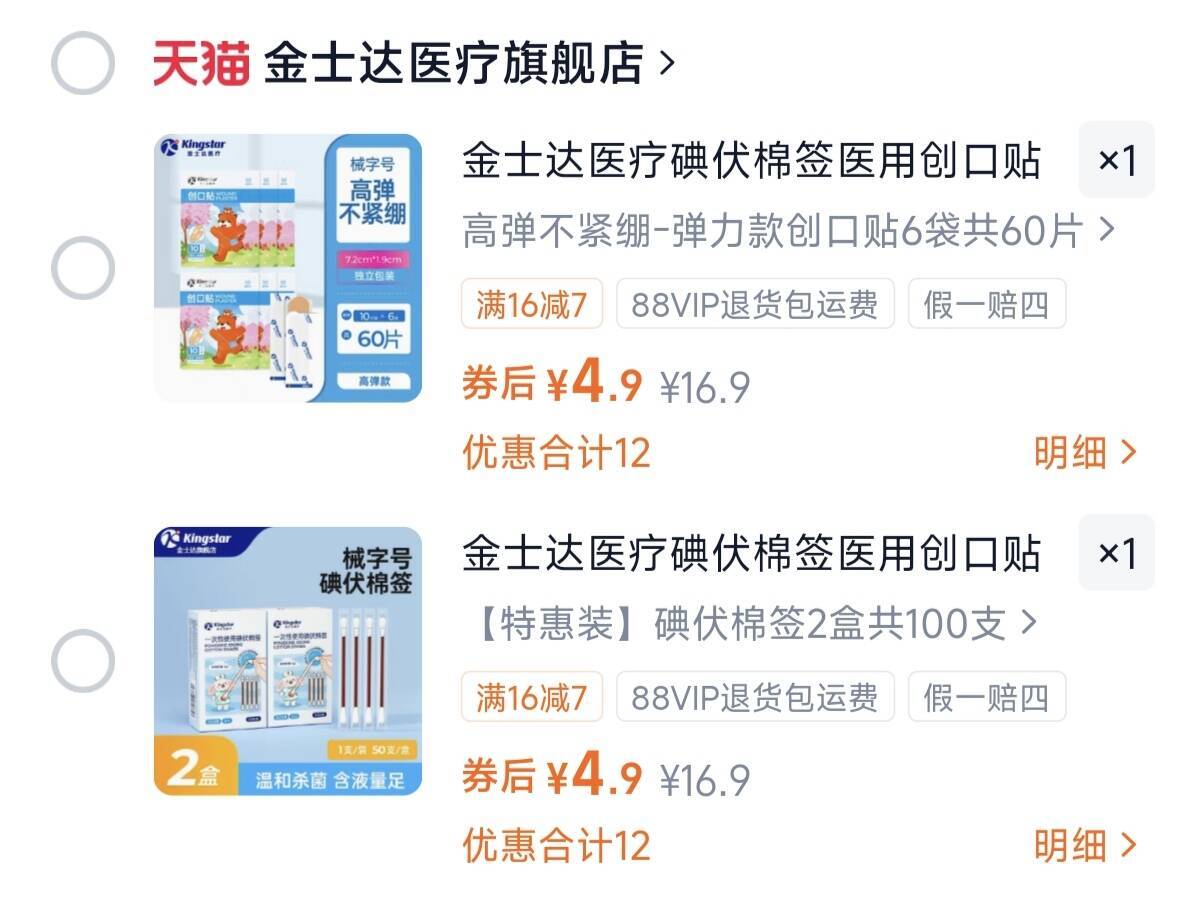
Task: Open the 高弹不紧绷 创口贴 product image
Action: pyautogui.click(x=288, y=268)
